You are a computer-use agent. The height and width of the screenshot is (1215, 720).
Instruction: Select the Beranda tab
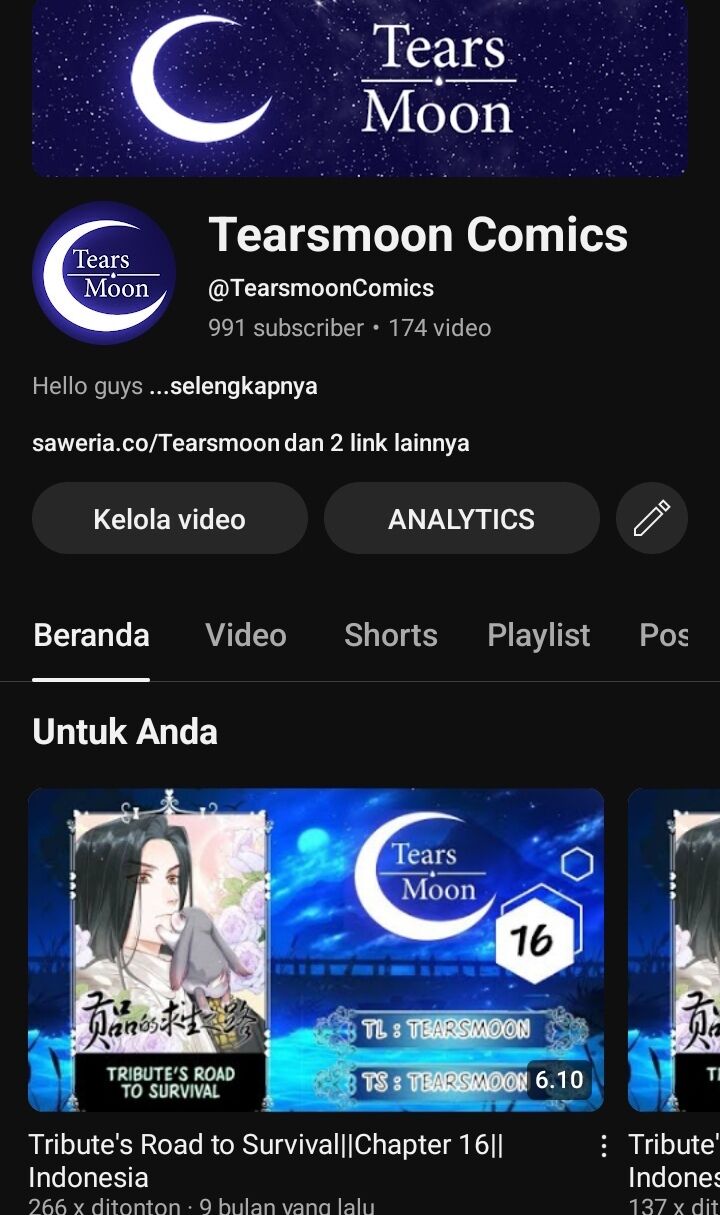click(91, 635)
